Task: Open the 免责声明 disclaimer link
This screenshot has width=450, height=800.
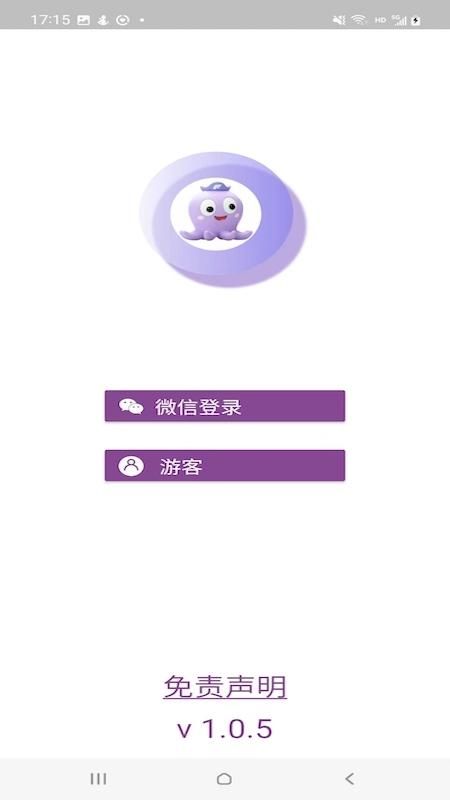Action: pos(225,687)
